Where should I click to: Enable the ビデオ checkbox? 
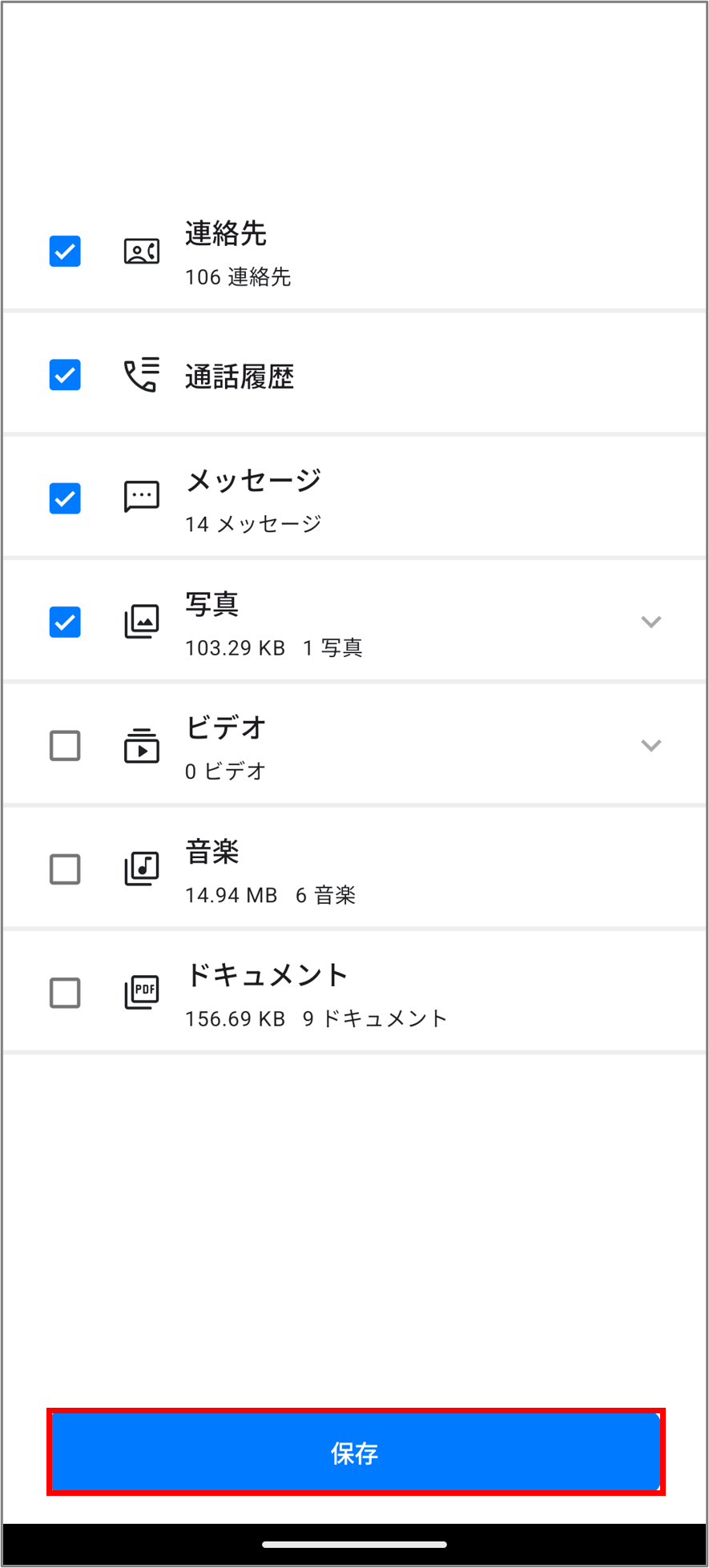point(64,745)
